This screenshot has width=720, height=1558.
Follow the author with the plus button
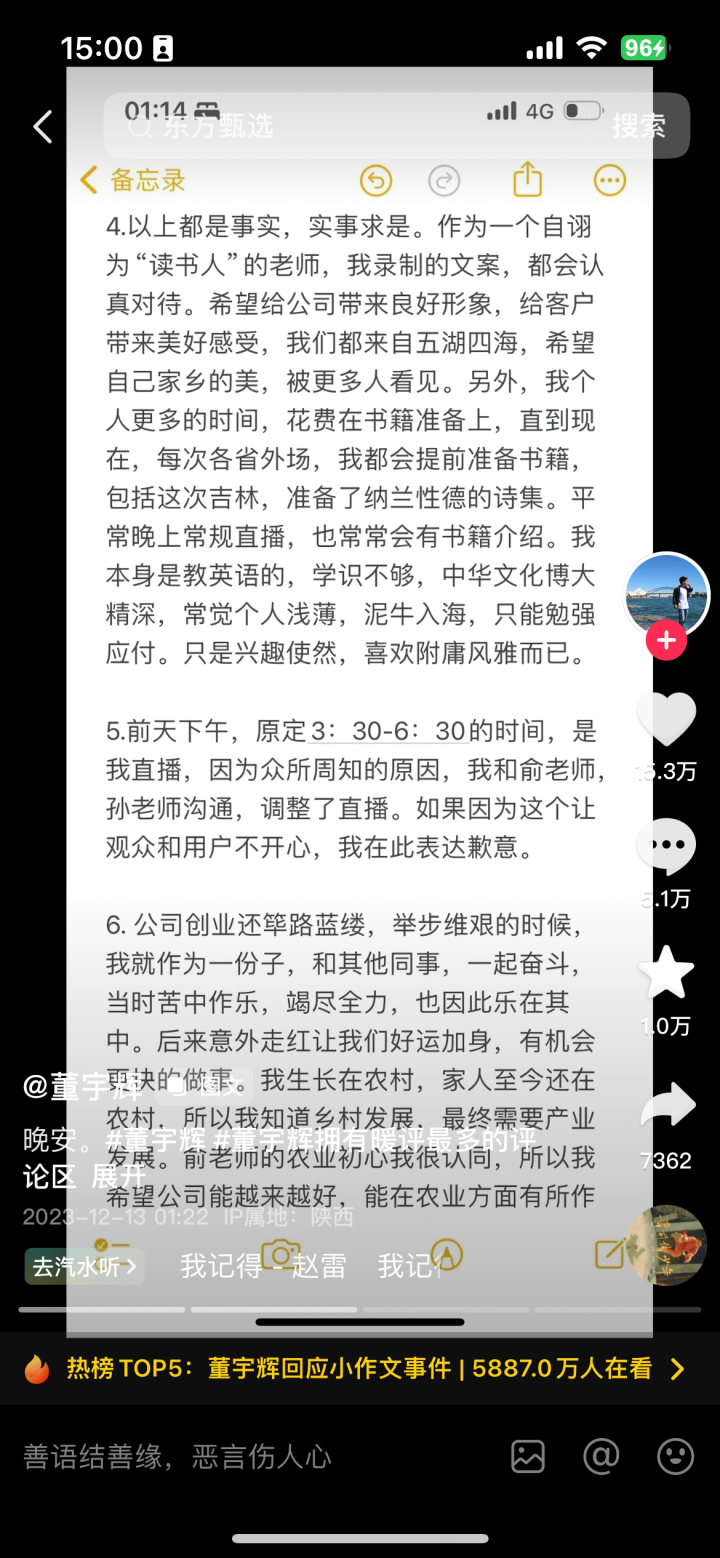(x=667, y=641)
